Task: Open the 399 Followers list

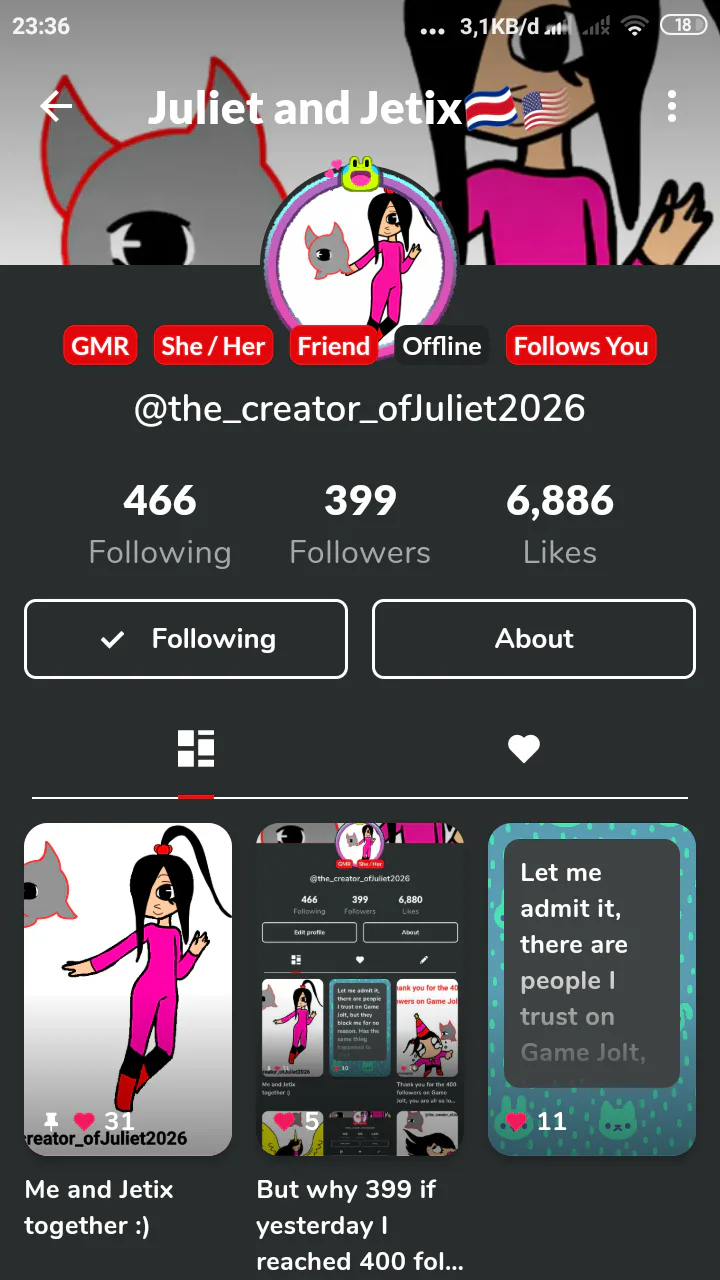Action: (x=360, y=524)
